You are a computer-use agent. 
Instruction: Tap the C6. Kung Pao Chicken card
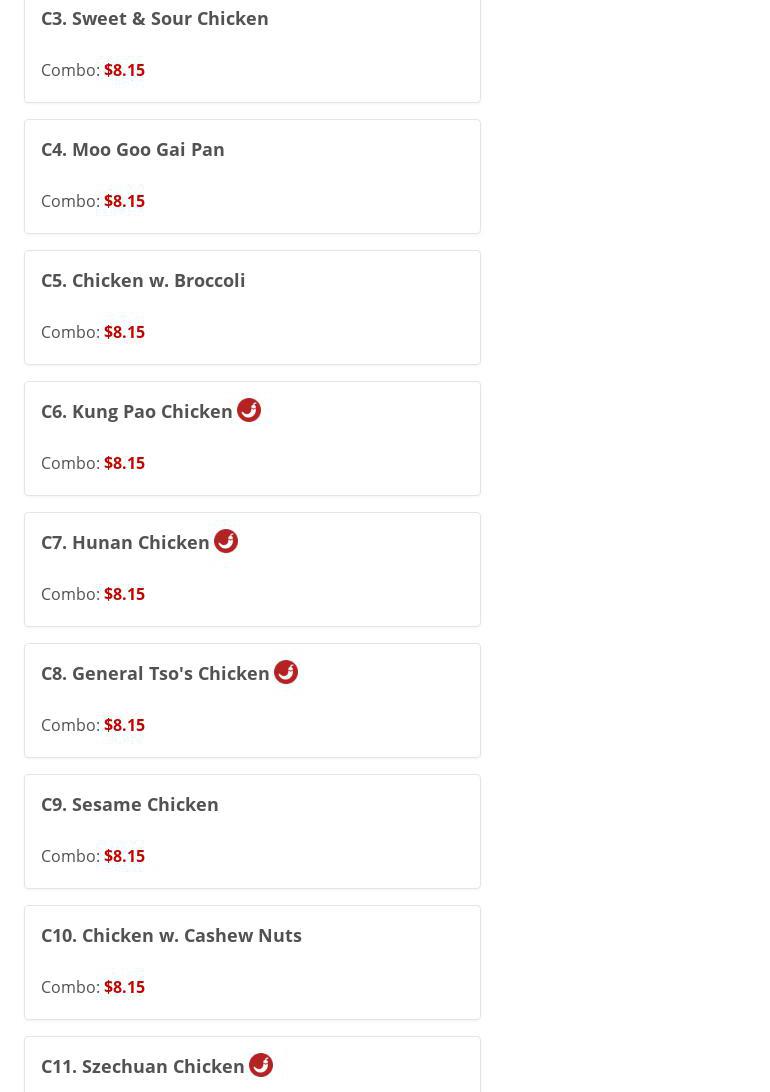tap(252, 438)
